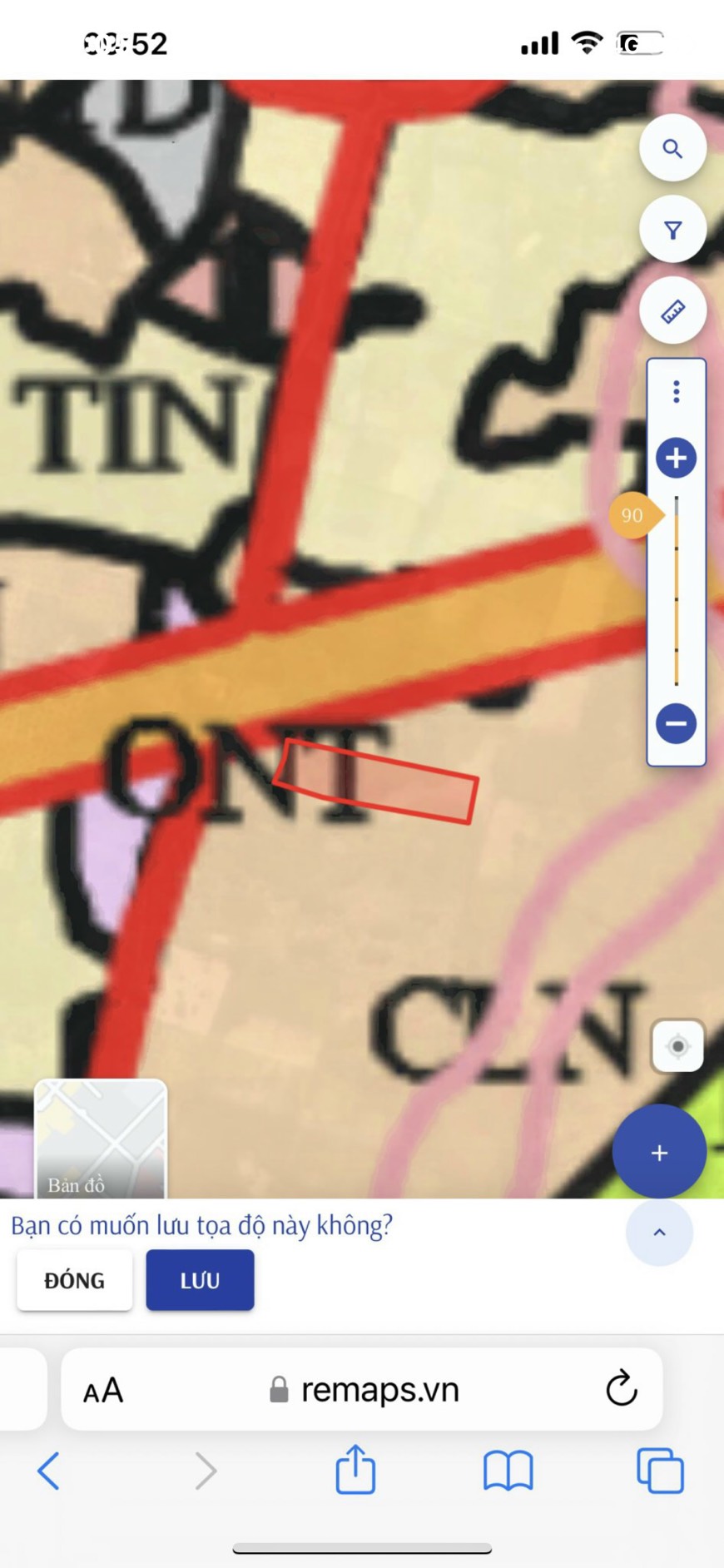Open the three-dot opacity options
Image resolution: width=724 pixels, height=1568 pixels.
tap(676, 391)
